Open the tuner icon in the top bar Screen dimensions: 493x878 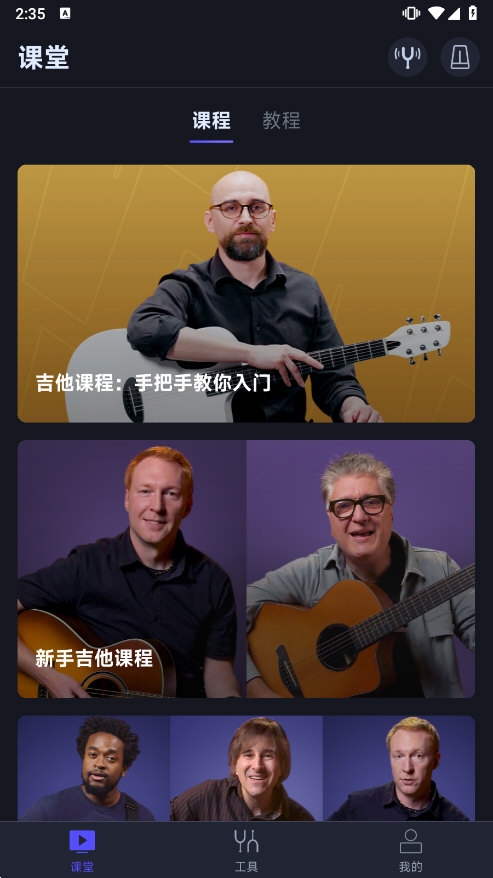pos(408,57)
